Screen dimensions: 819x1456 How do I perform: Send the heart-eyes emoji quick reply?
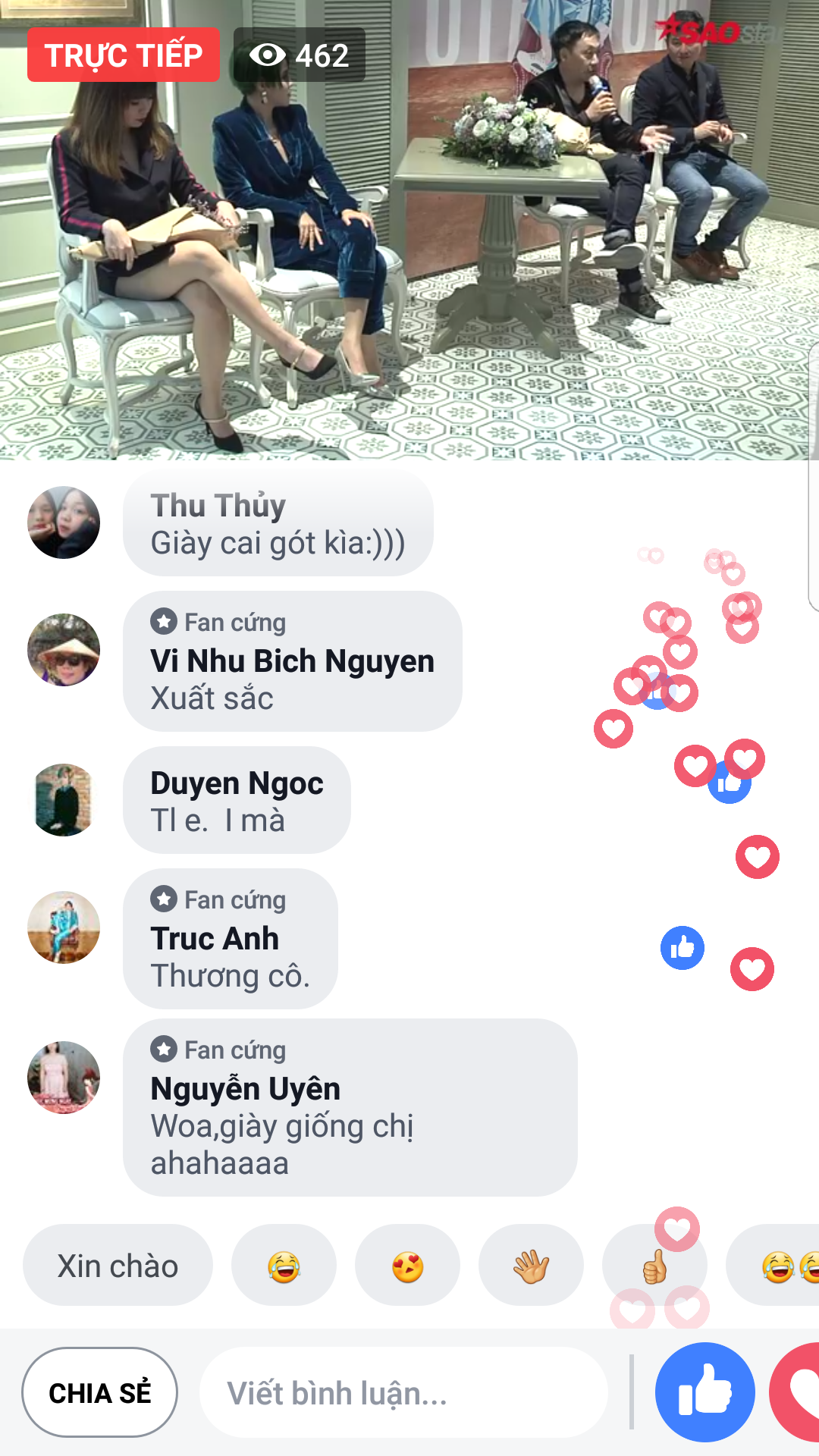407,1266
